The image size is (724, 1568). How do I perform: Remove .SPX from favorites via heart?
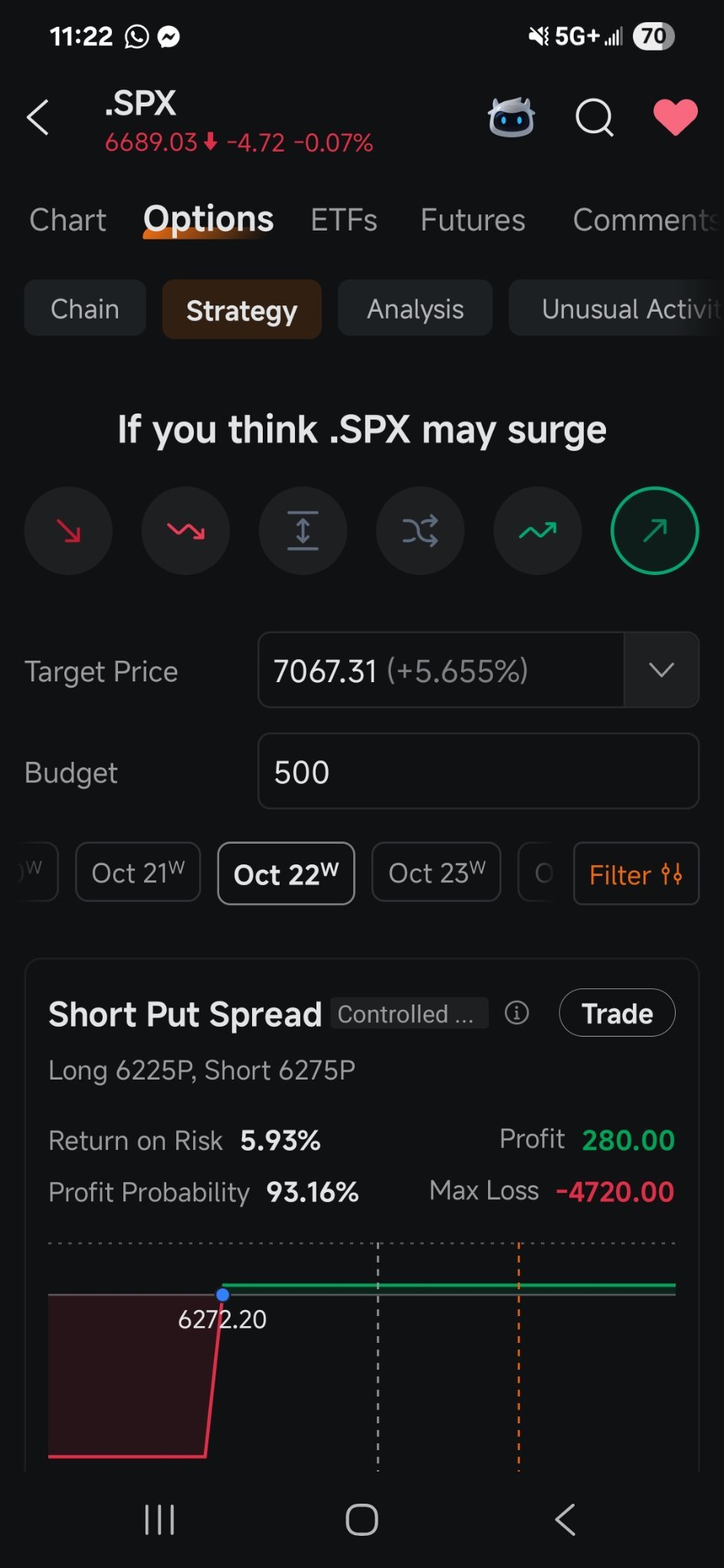pyautogui.click(x=675, y=117)
